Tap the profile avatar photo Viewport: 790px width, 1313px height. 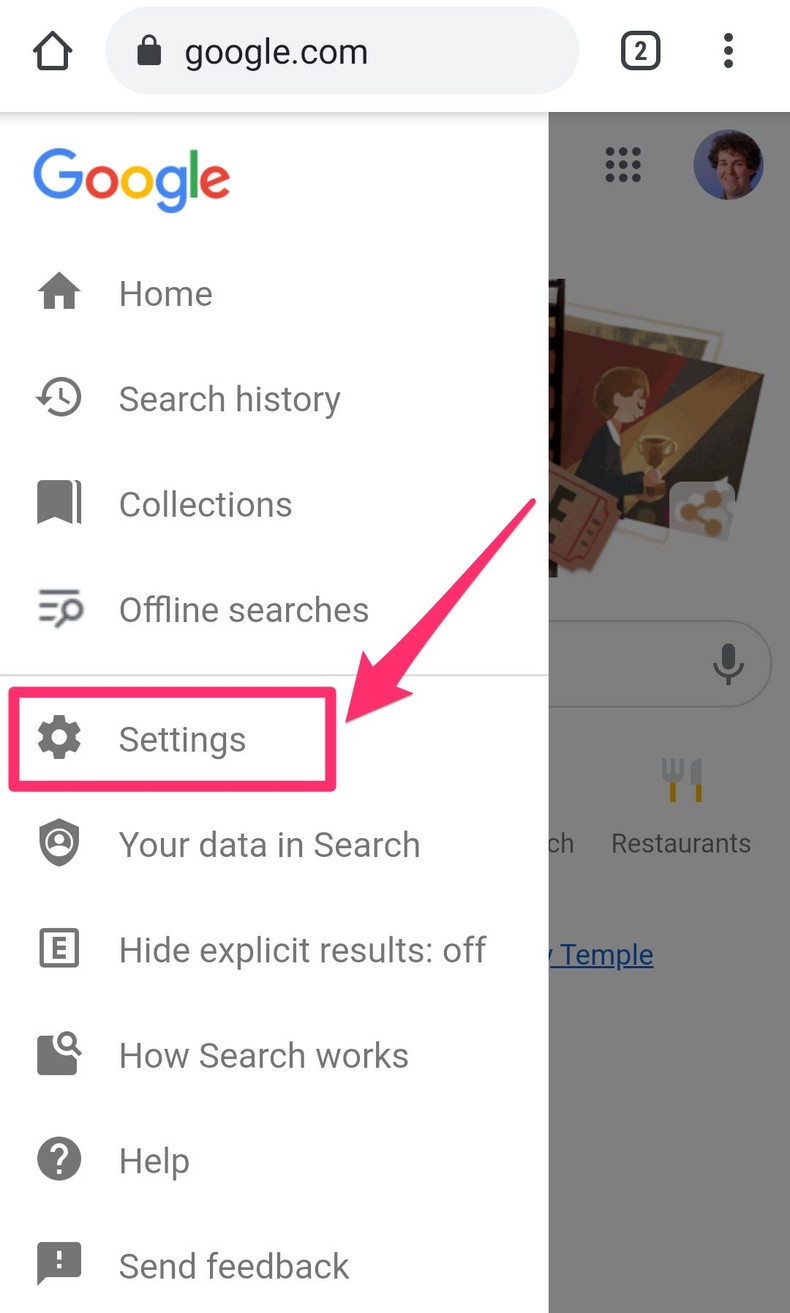coord(728,165)
